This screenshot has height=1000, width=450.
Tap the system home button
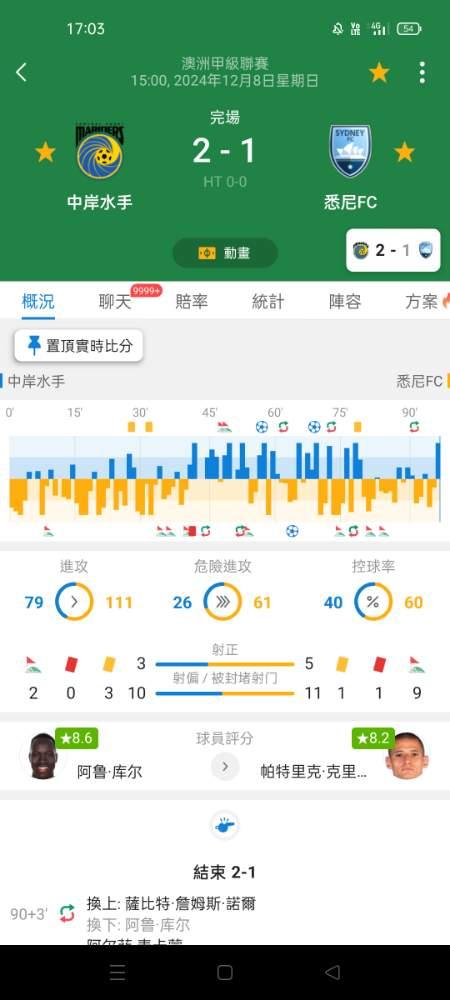(x=225, y=972)
